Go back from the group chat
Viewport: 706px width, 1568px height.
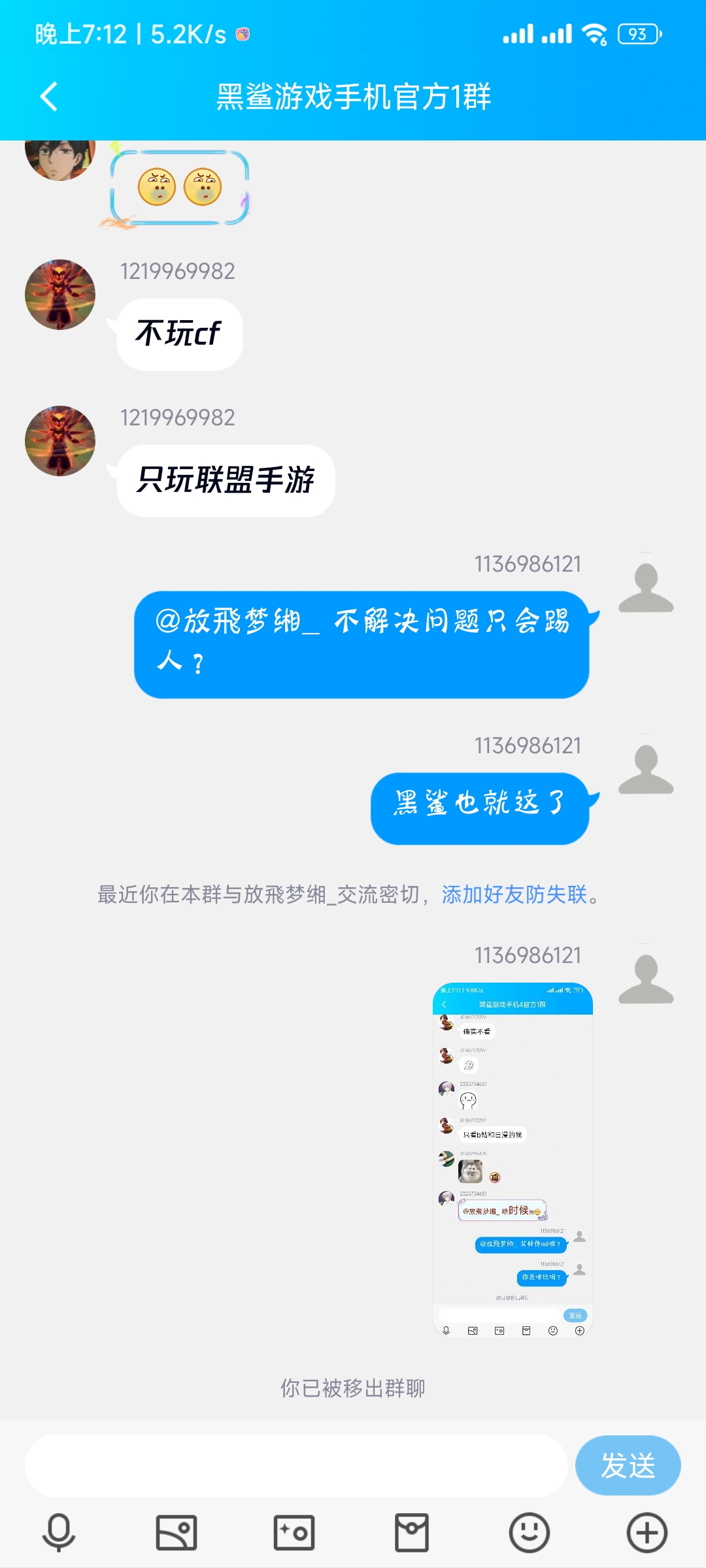click(x=49, y=97)
